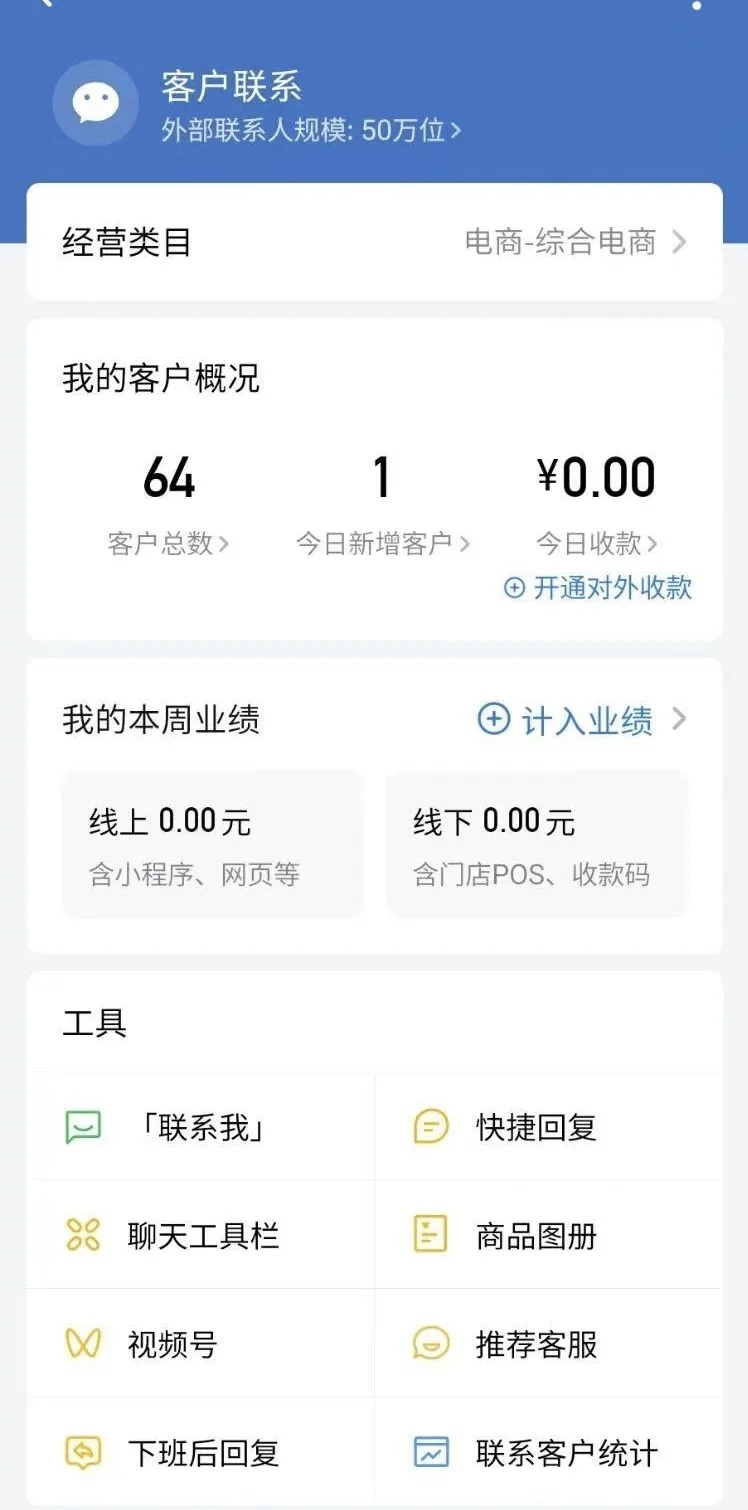Image resolution: width=748 pixels, height=1510 pixels.
Task: Click 计入业绩 to add performance record
Action: [578, 719]
